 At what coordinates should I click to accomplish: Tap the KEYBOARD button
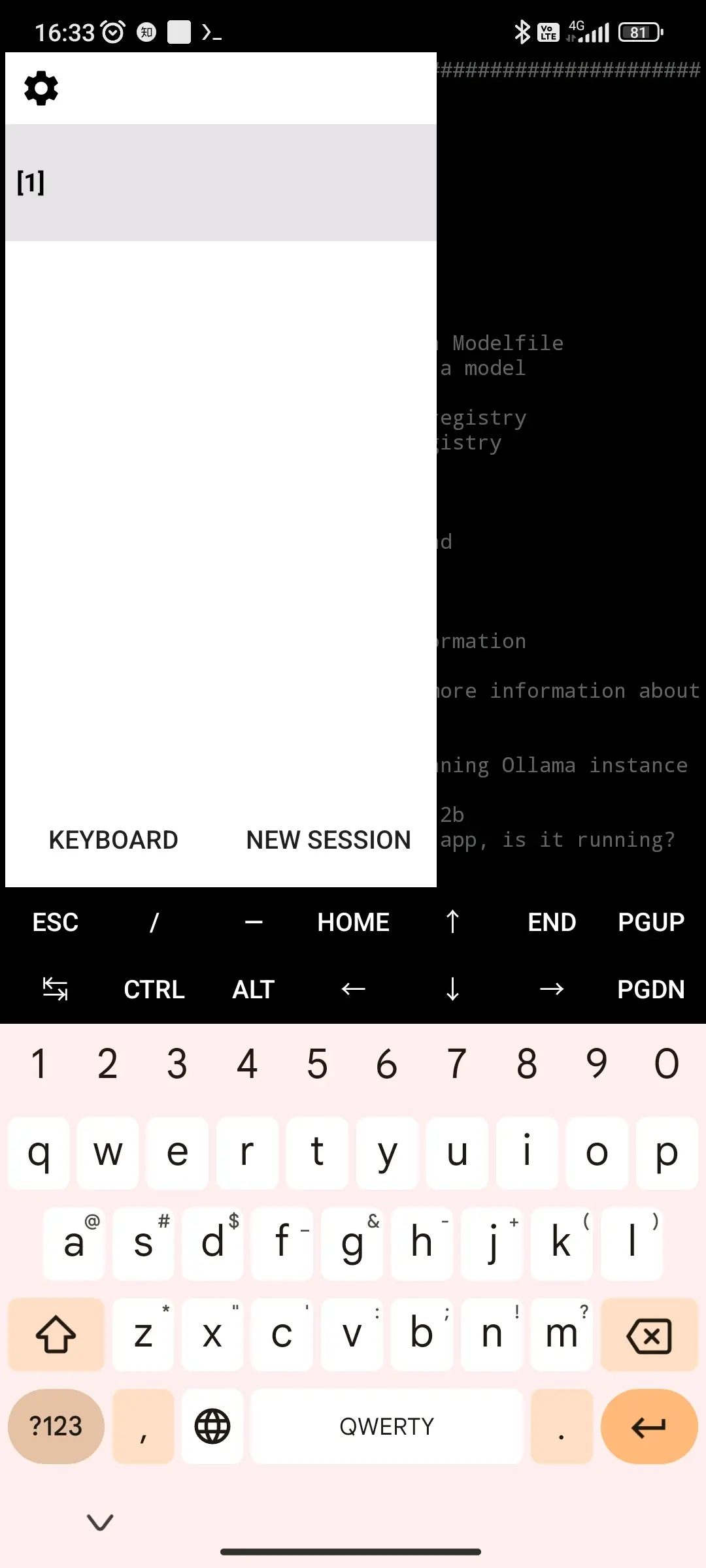(x=113, y=840)
